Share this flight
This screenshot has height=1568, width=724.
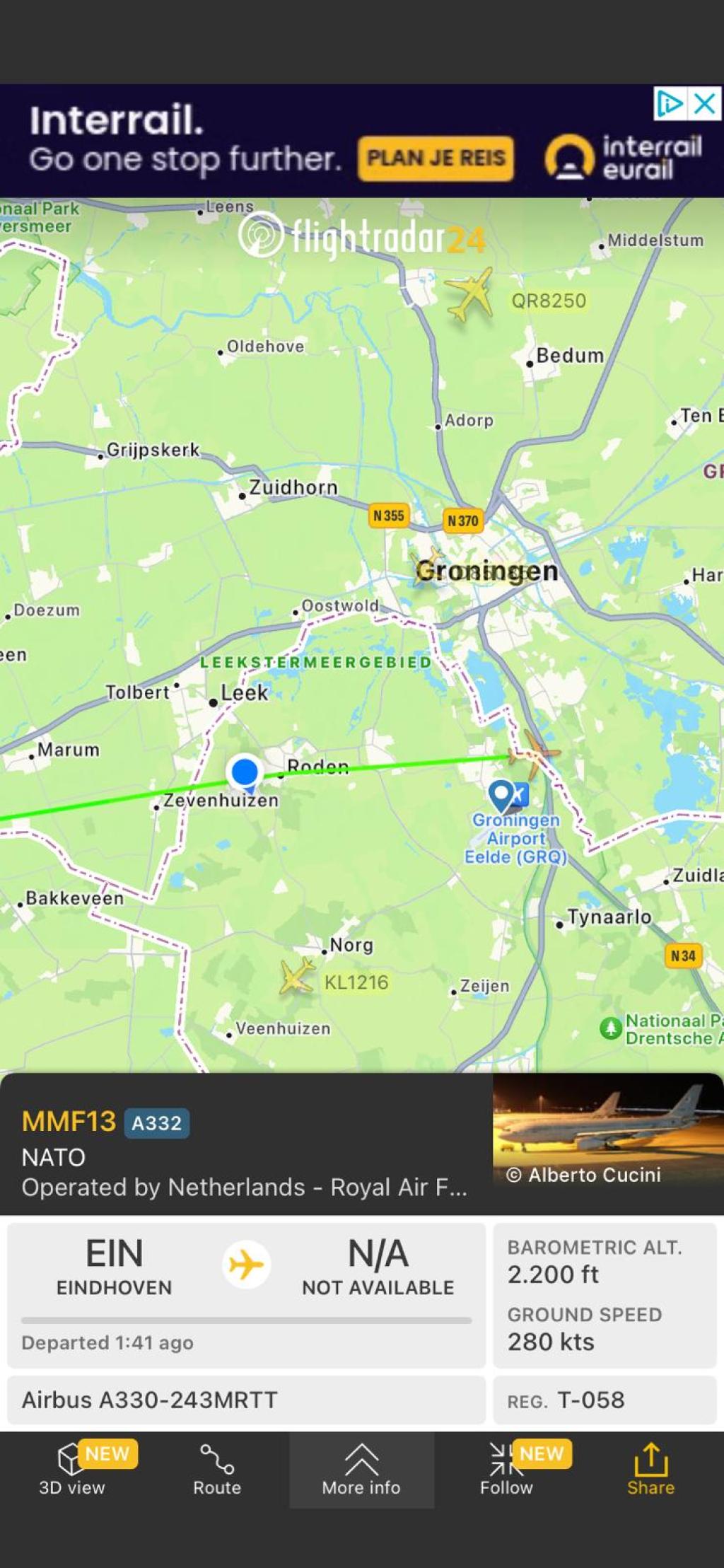pyautogui.click(x=650, y=1470)
